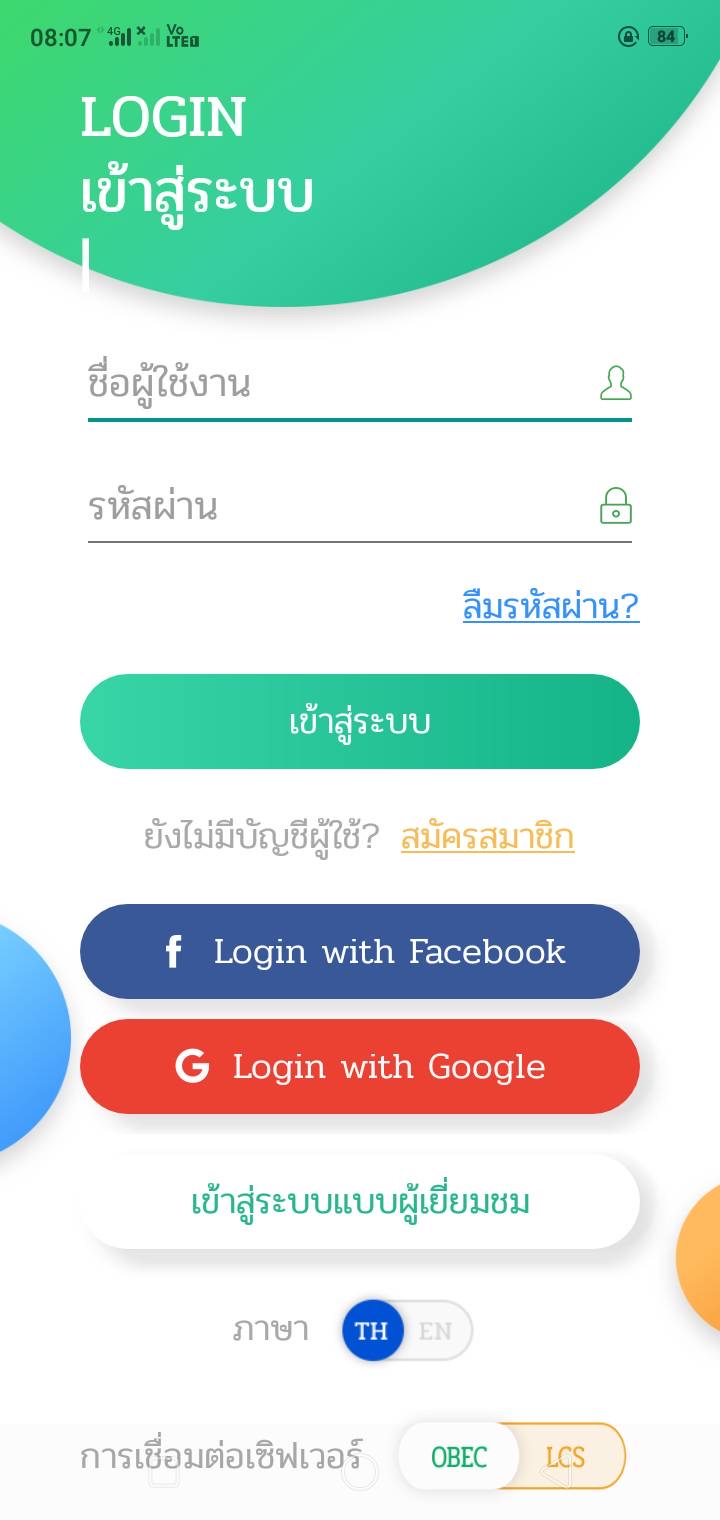Focus the password field รหัสผ่าน
This screenshot has height=1520, width=720.
(x=360, y=507)
